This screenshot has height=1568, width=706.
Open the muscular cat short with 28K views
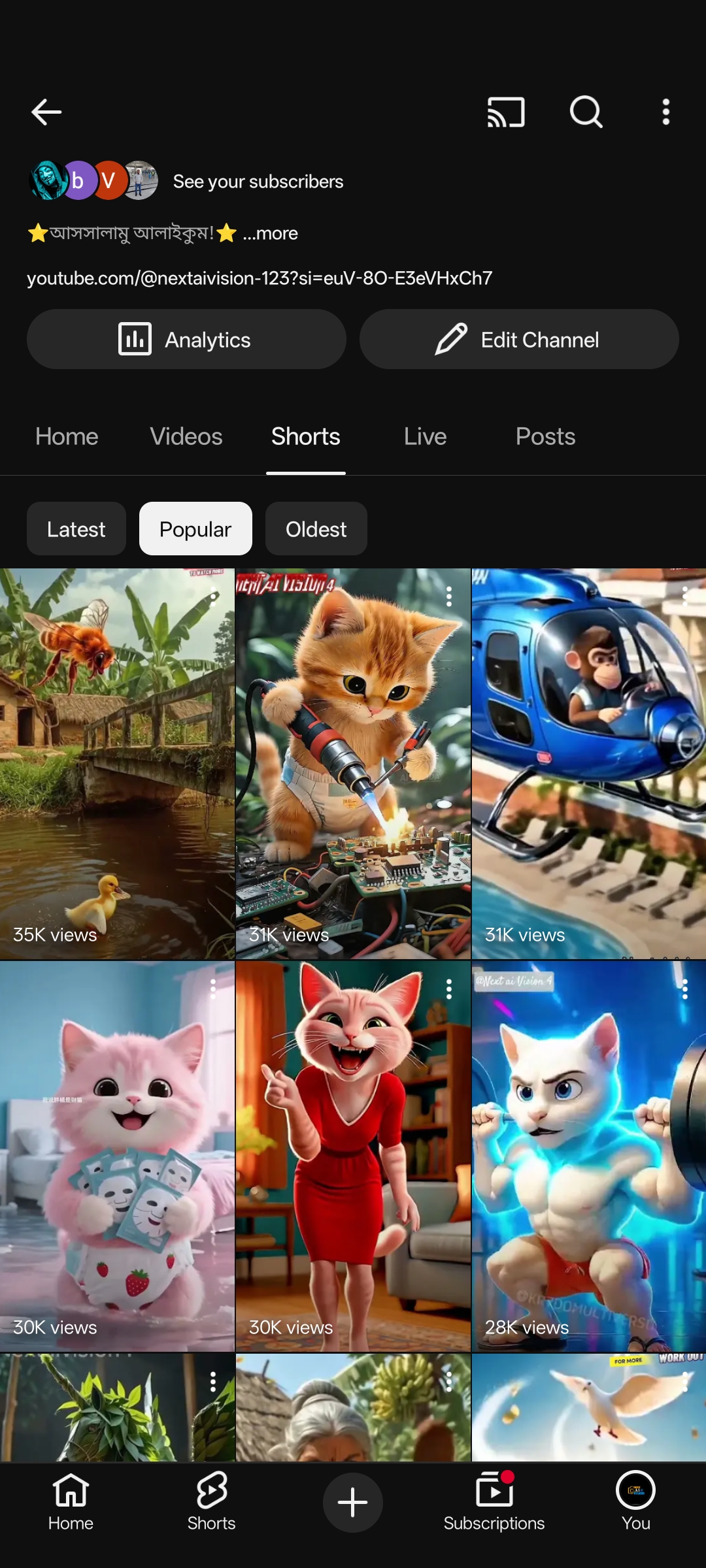(588, 1156)
